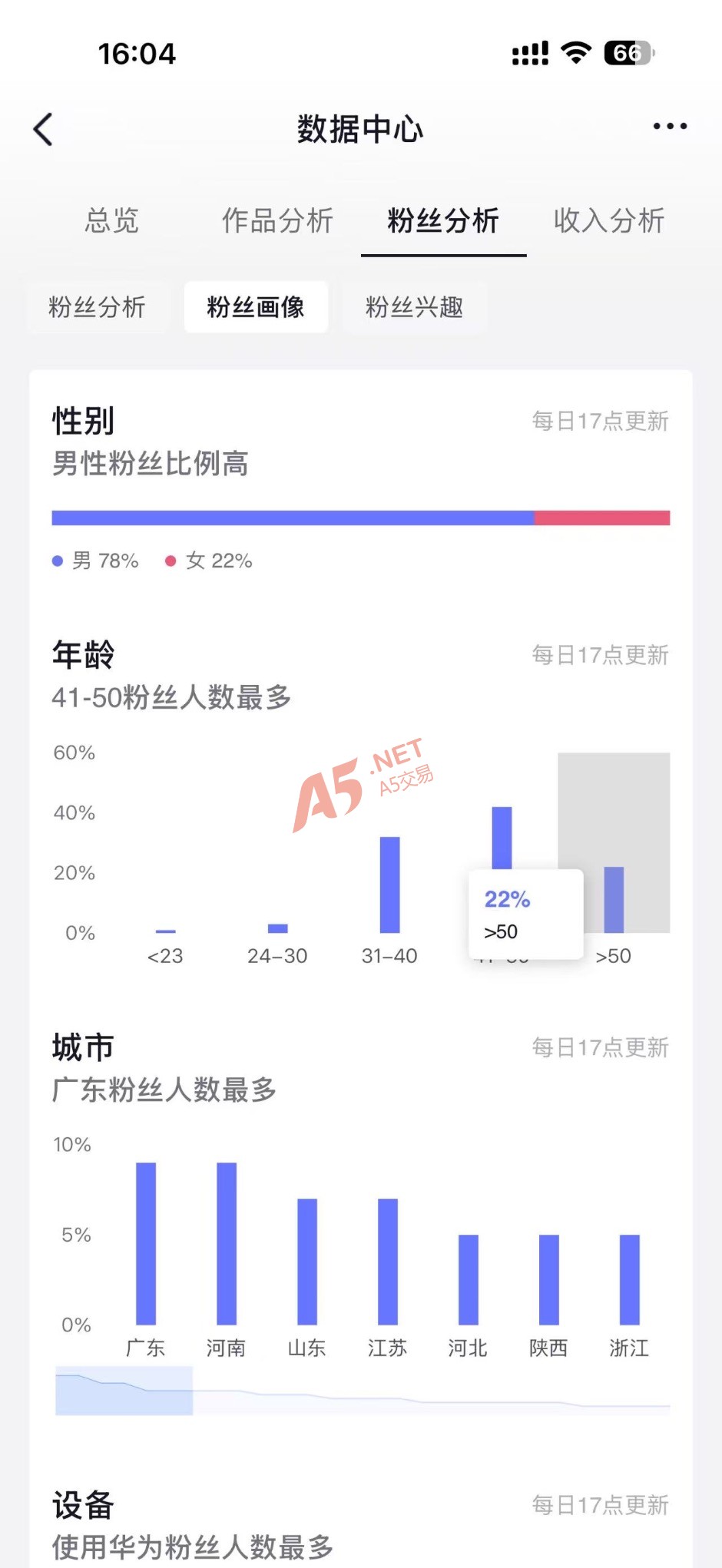Select the 粉丝画像 sub-tab
The width and height of the screenshot is (722, 1568).
(x=256, y=307)
